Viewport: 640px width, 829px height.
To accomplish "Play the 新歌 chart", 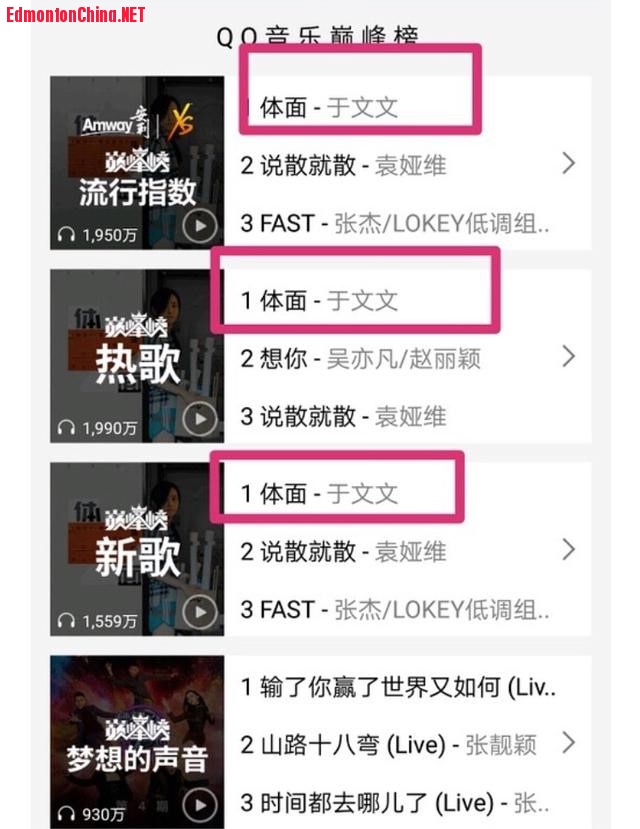I will 201,612.
